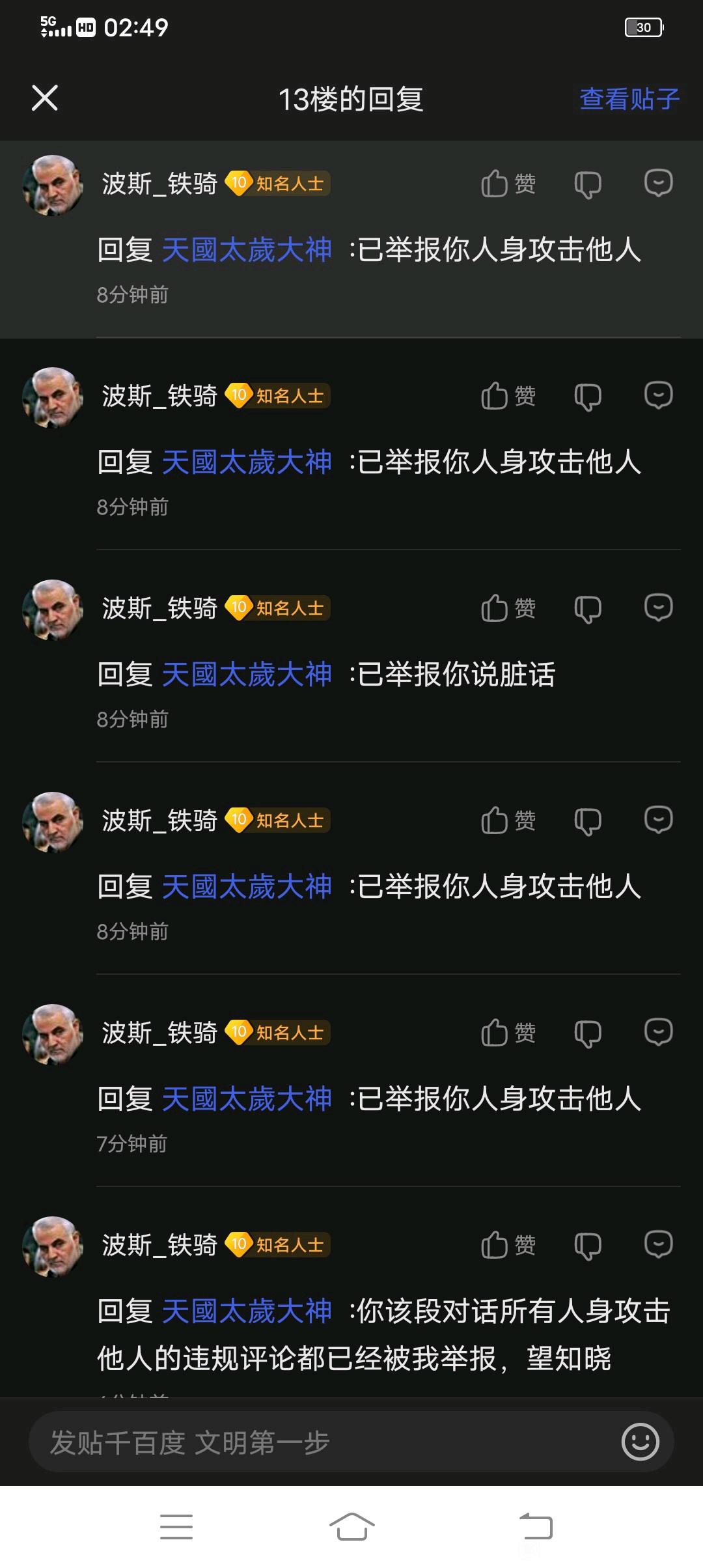Image resolution: width=703 pixels, height=1568 pixels.
Task: Like the reply saying 已举报你说脏话
Action: tap(508, 608)
